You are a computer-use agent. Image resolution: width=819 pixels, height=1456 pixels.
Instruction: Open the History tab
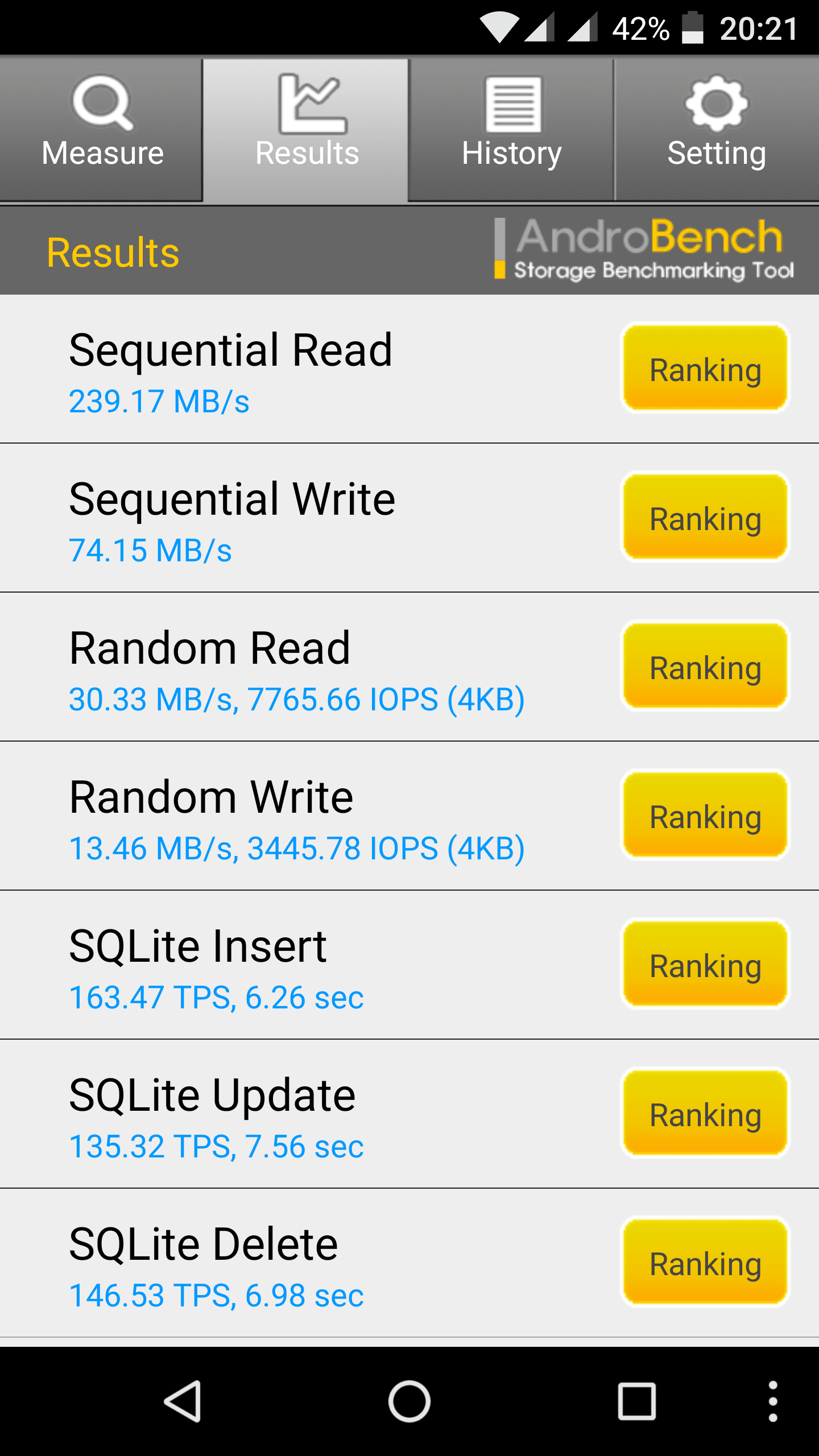pos(511,129)
